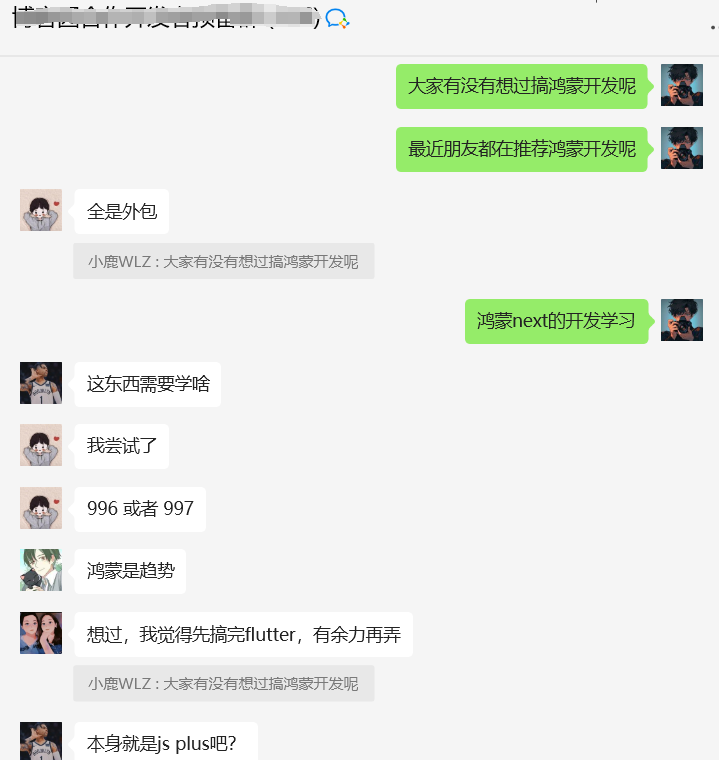Tap my avatar beside 大家有没有想过搞鸿蒙开发呢
Viewport: 719px width, 760px height.
pos(681,85)
